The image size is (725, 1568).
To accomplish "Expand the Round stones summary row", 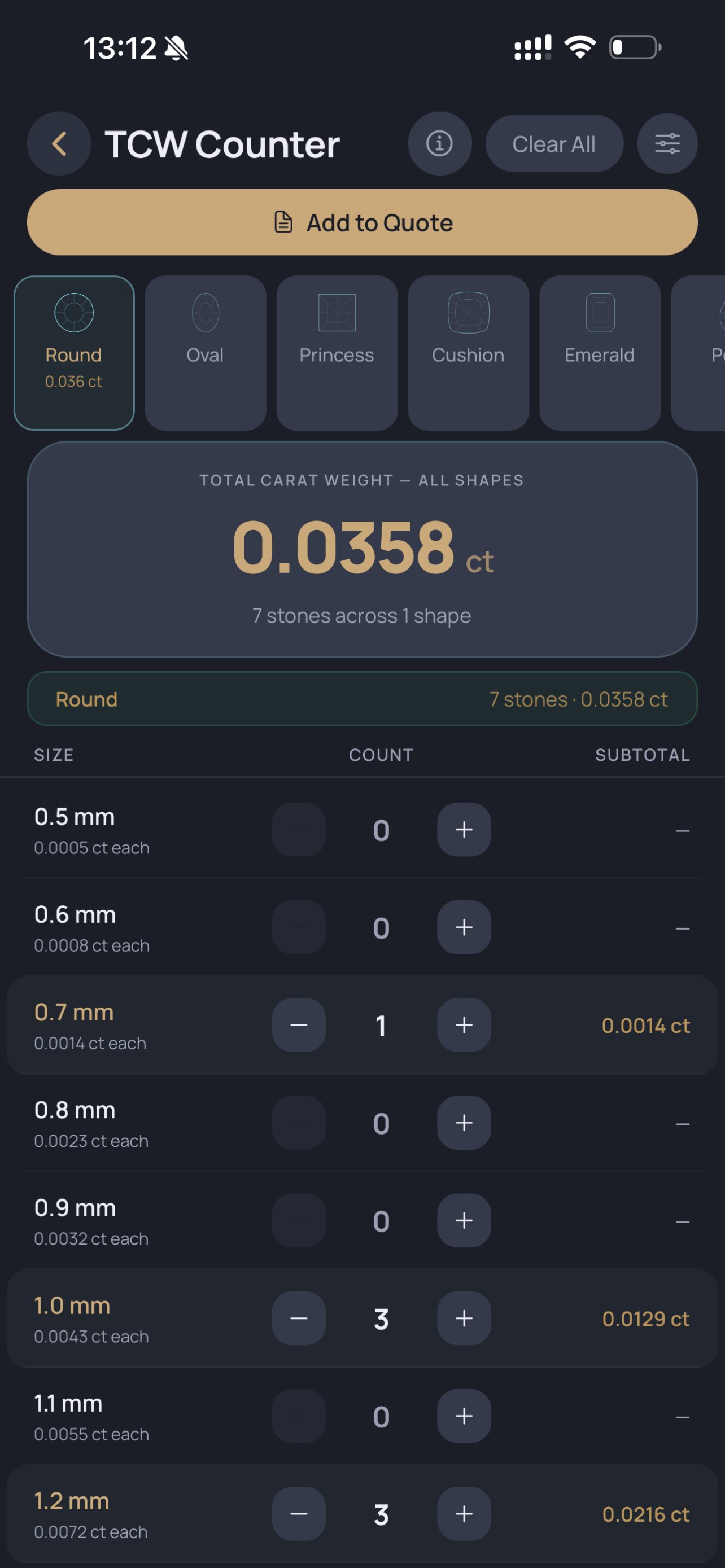I will pos(361,699).
